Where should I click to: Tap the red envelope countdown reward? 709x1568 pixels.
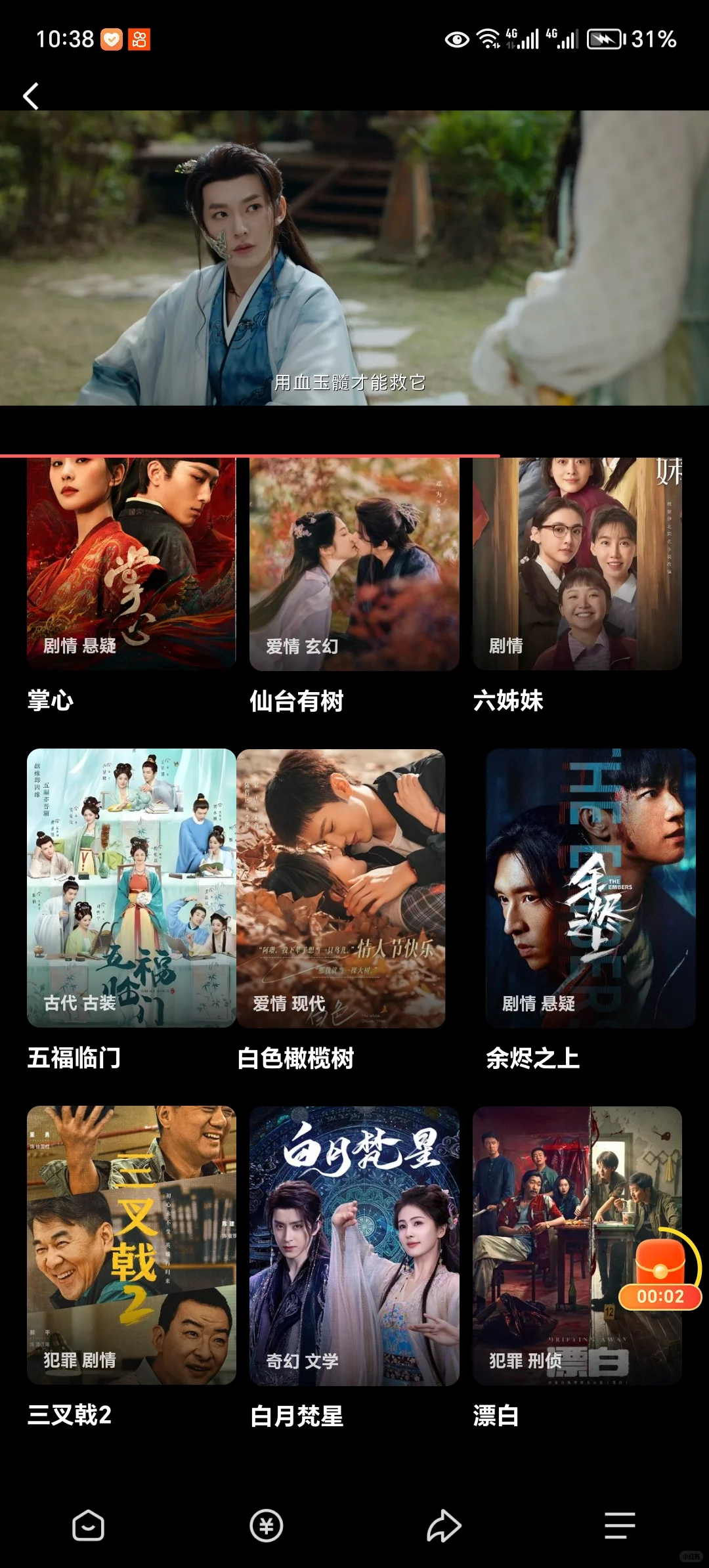pos(660,1270)
